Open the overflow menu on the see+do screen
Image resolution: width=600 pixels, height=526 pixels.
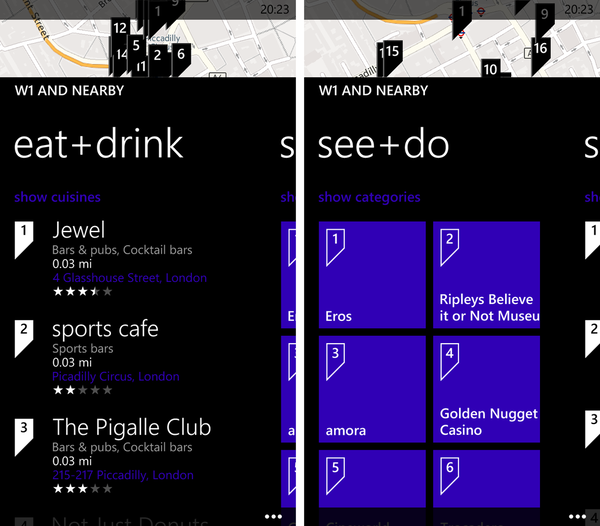pyautogui.click(x=578, y=516)
